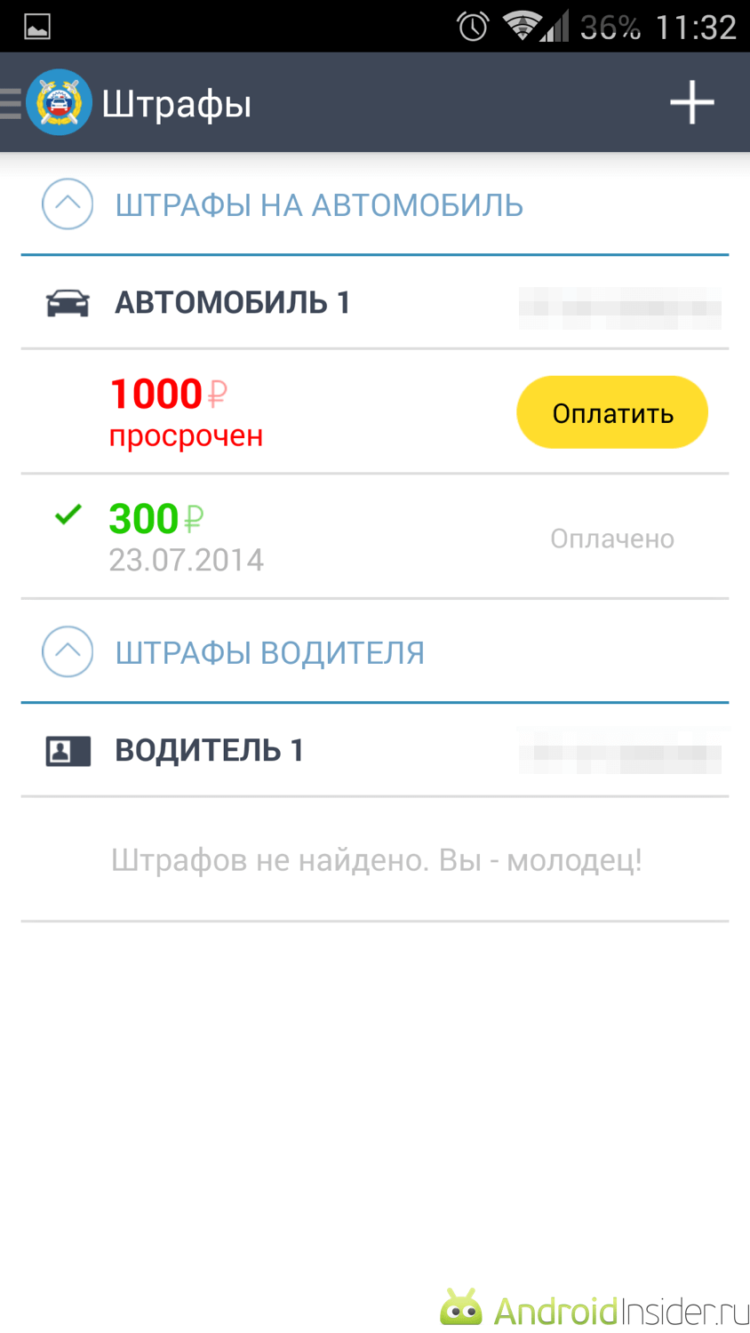Tap the overdue 1000 просрочен fine text
Viewport: 750px width, 1333px height.
pyautogui.click(x=185, y=412)
